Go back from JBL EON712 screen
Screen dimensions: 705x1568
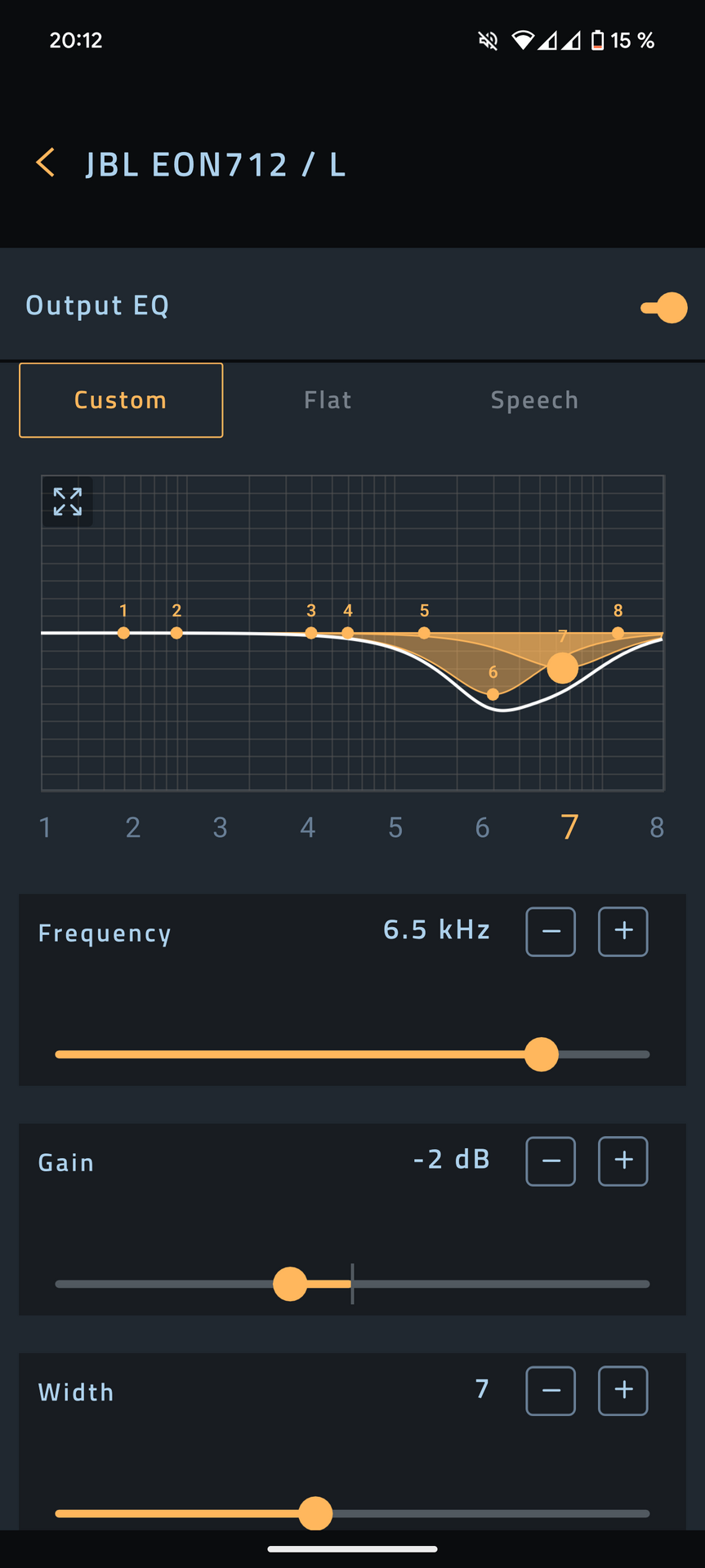[46, 163]
